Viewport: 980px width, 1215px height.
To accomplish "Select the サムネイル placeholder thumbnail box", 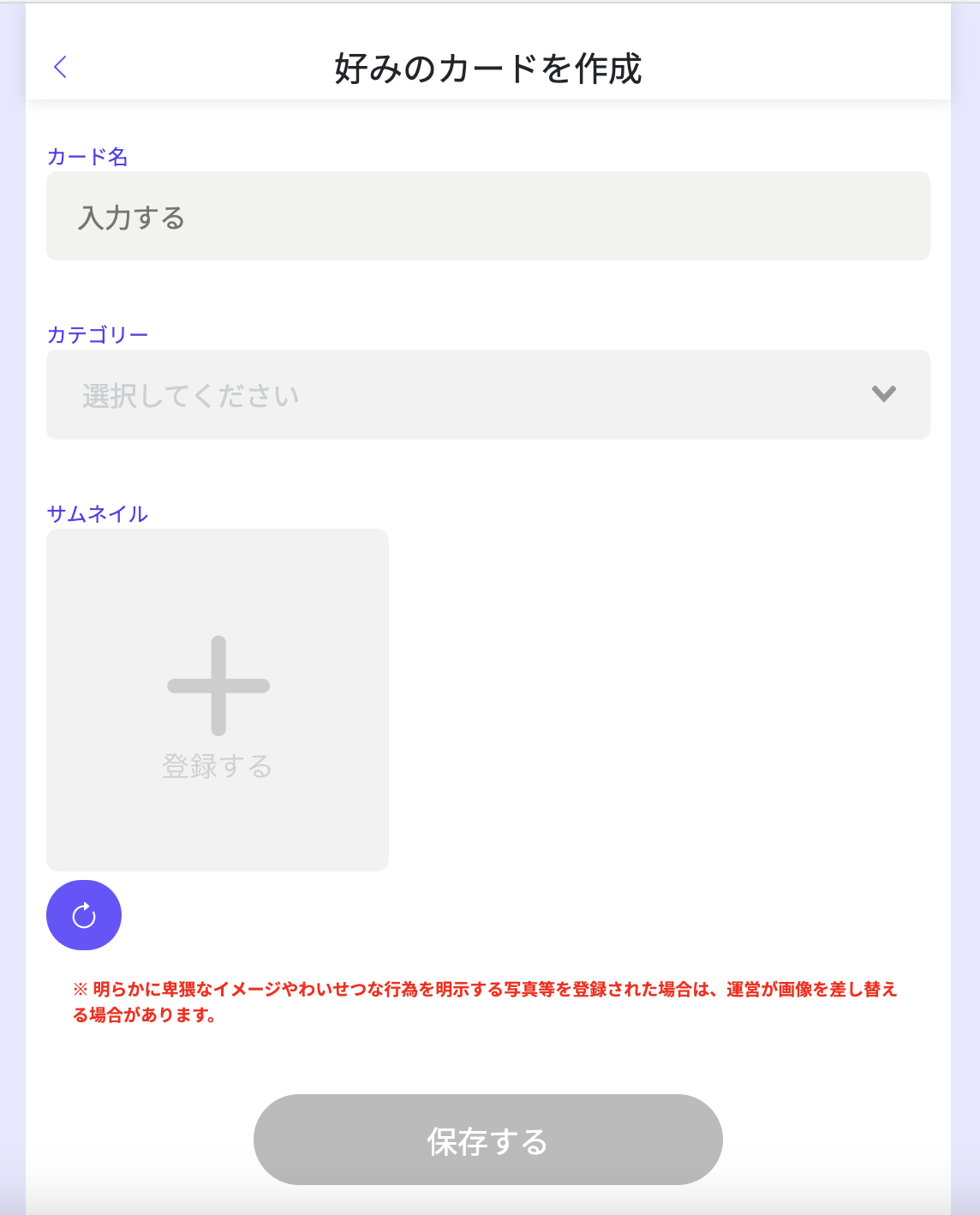I will (217, 698).
